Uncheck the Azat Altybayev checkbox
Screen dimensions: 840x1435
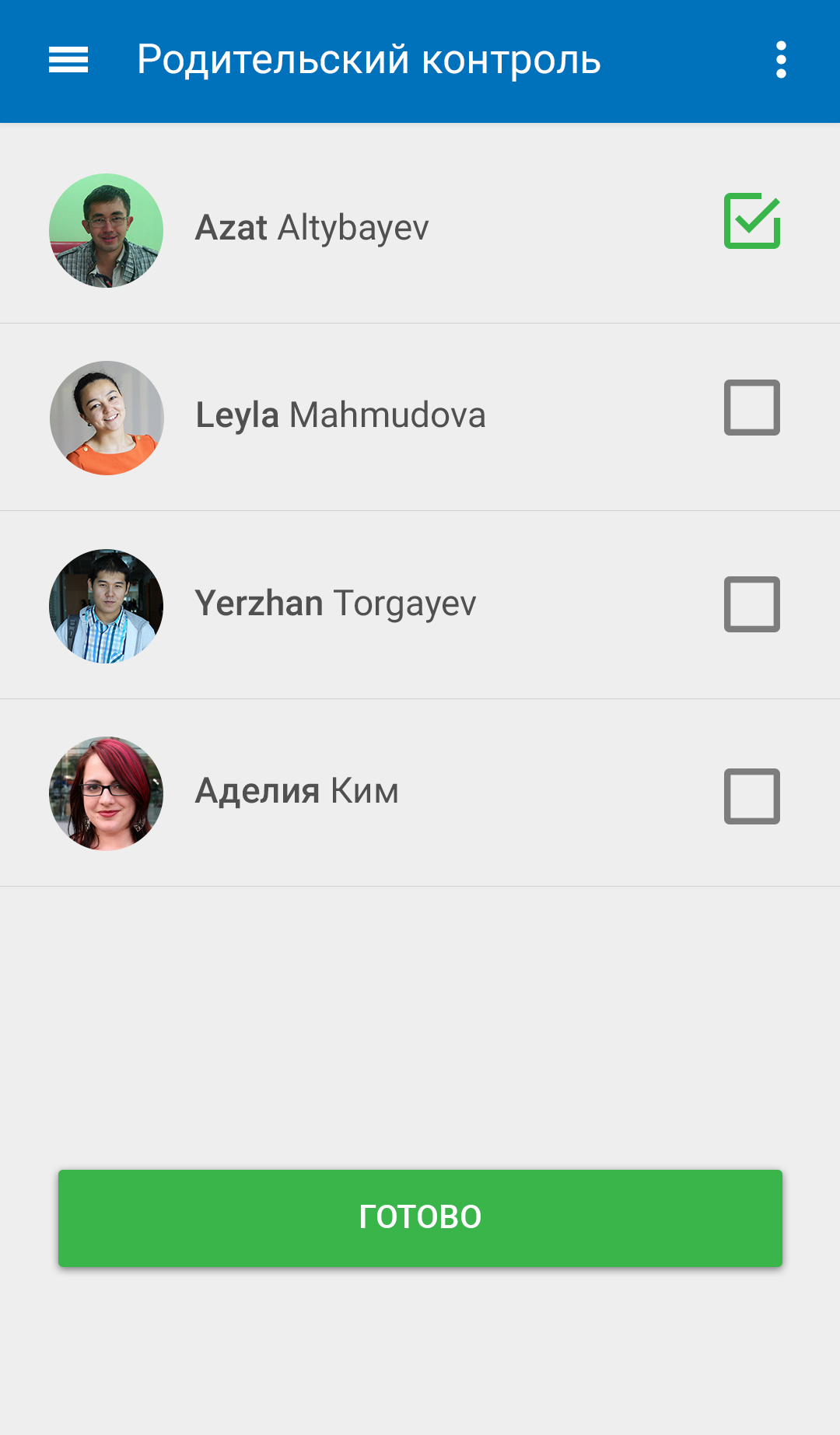[751, 222]
